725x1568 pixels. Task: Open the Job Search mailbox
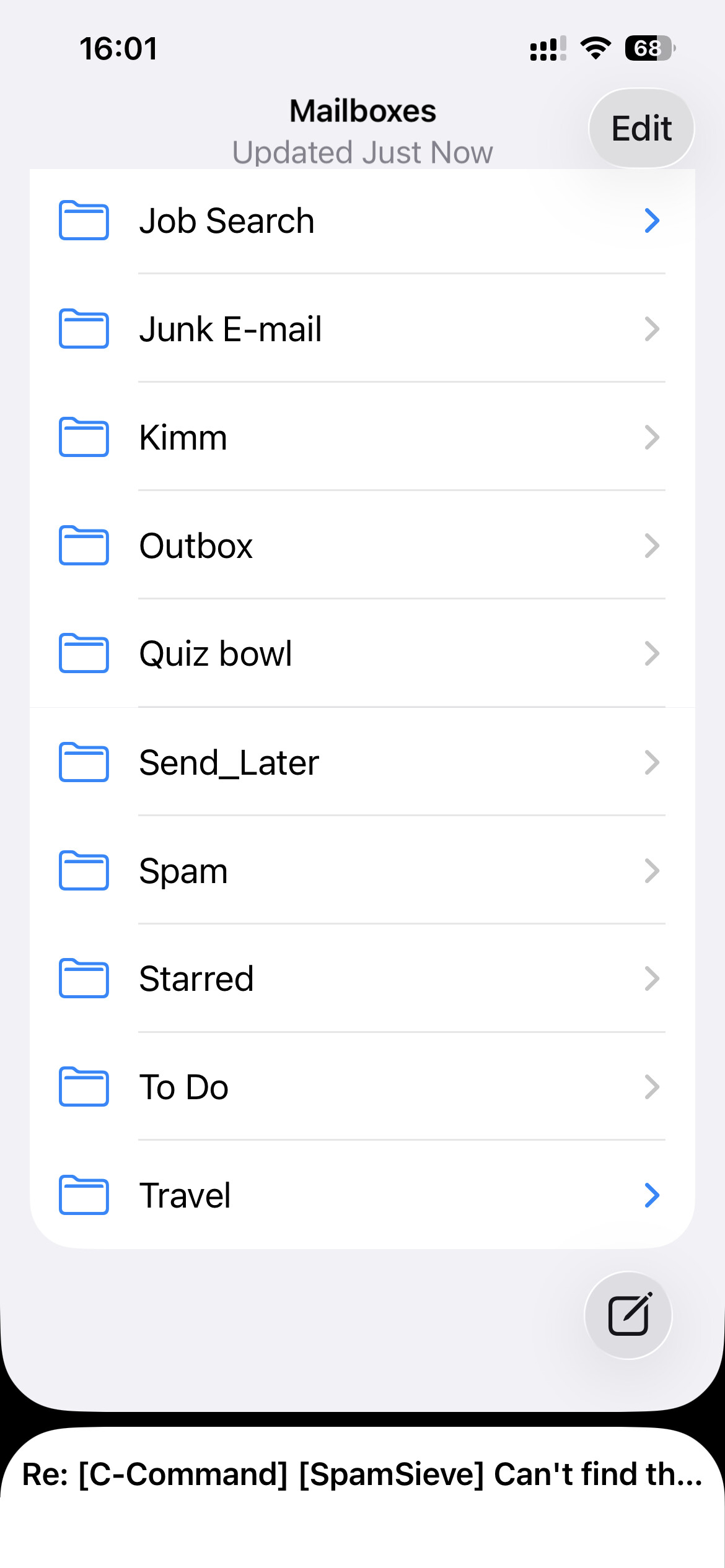point(362,220)
